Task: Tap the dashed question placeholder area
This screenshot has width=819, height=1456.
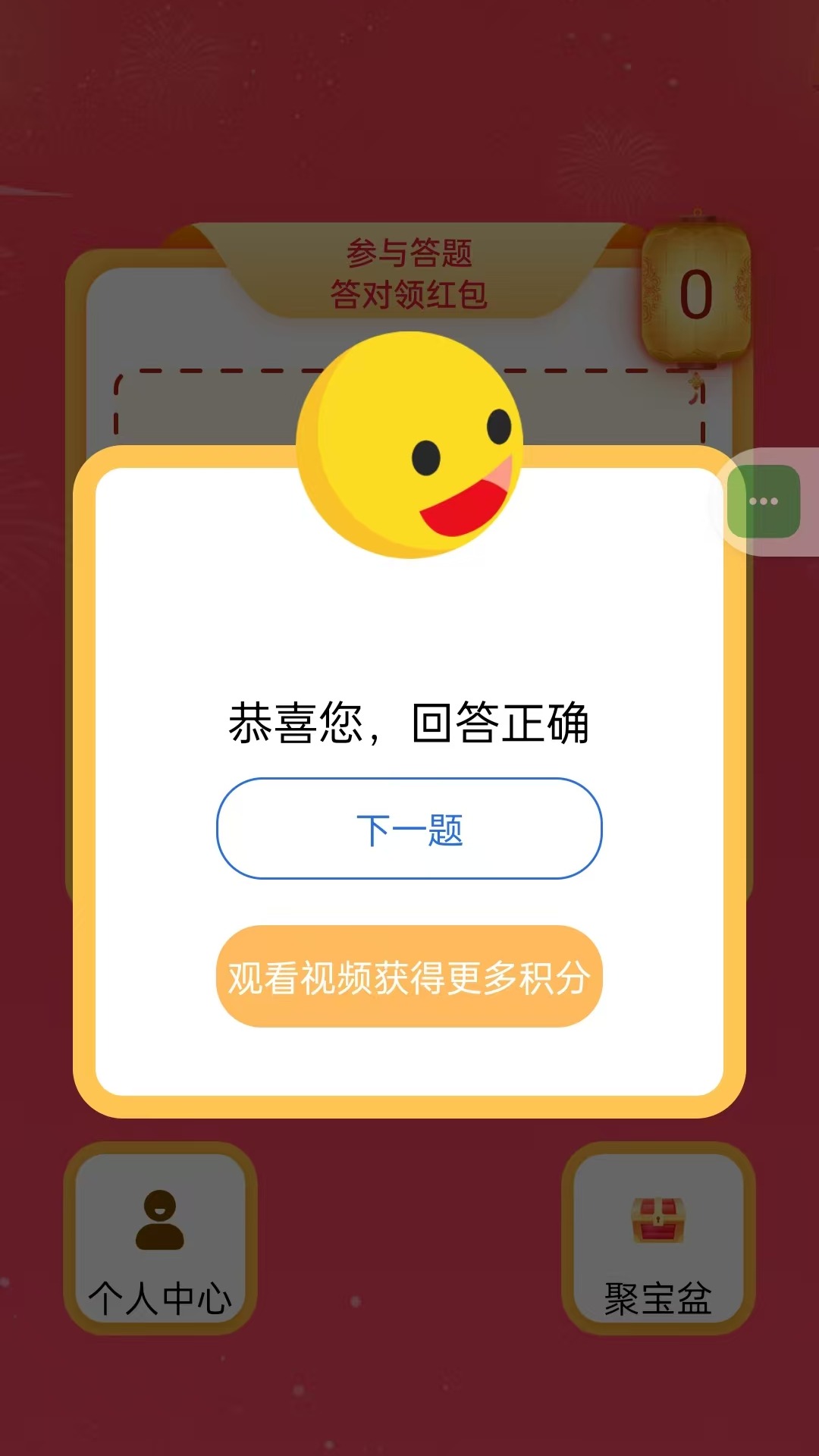Action: click(x=190, y=402)
